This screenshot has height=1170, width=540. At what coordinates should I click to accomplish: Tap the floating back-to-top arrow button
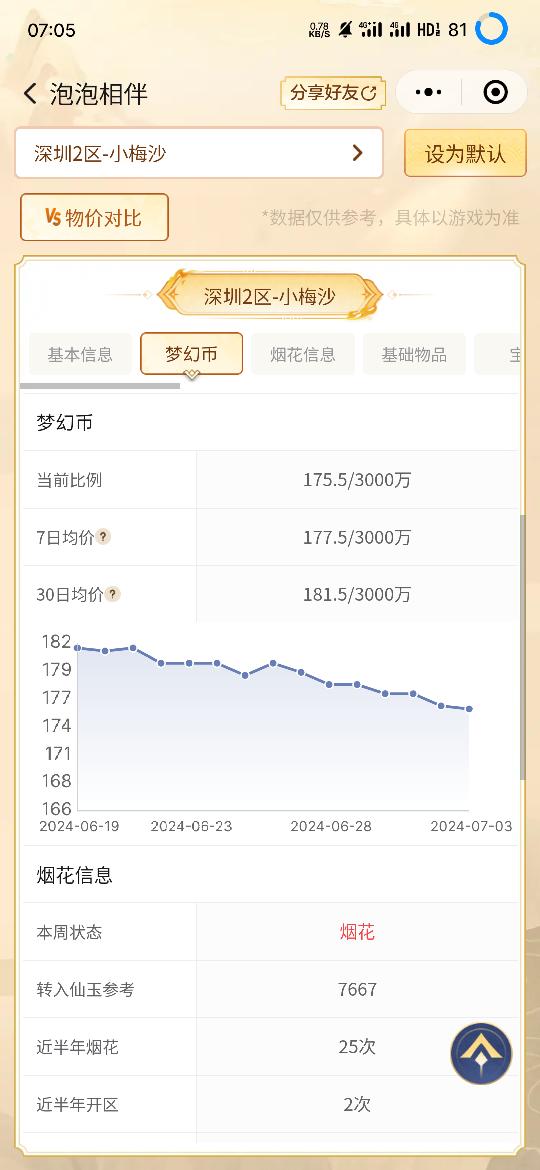tap(481, 1054)
